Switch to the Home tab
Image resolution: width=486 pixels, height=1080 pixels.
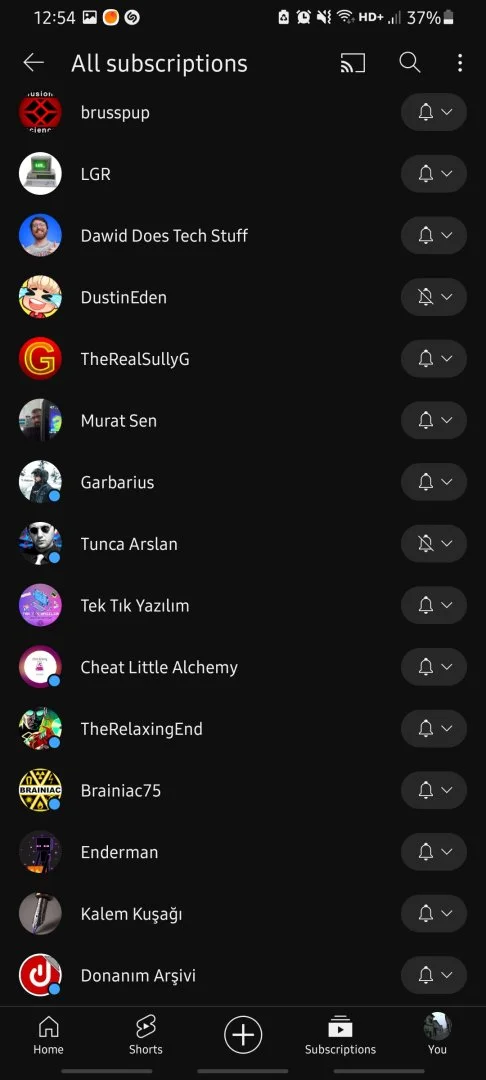tap(48, 1035)
